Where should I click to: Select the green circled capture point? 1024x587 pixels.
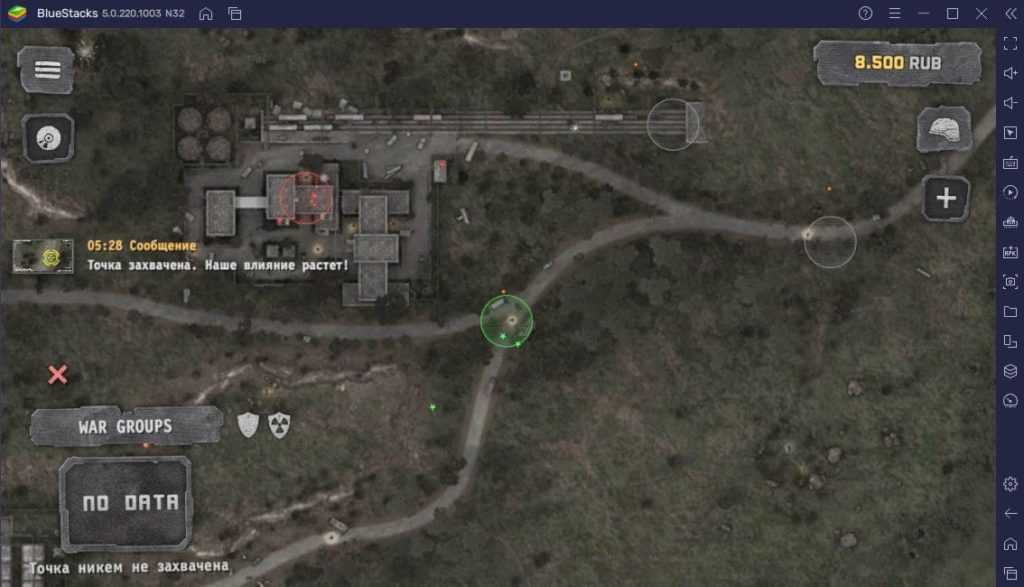pos(507,320)
